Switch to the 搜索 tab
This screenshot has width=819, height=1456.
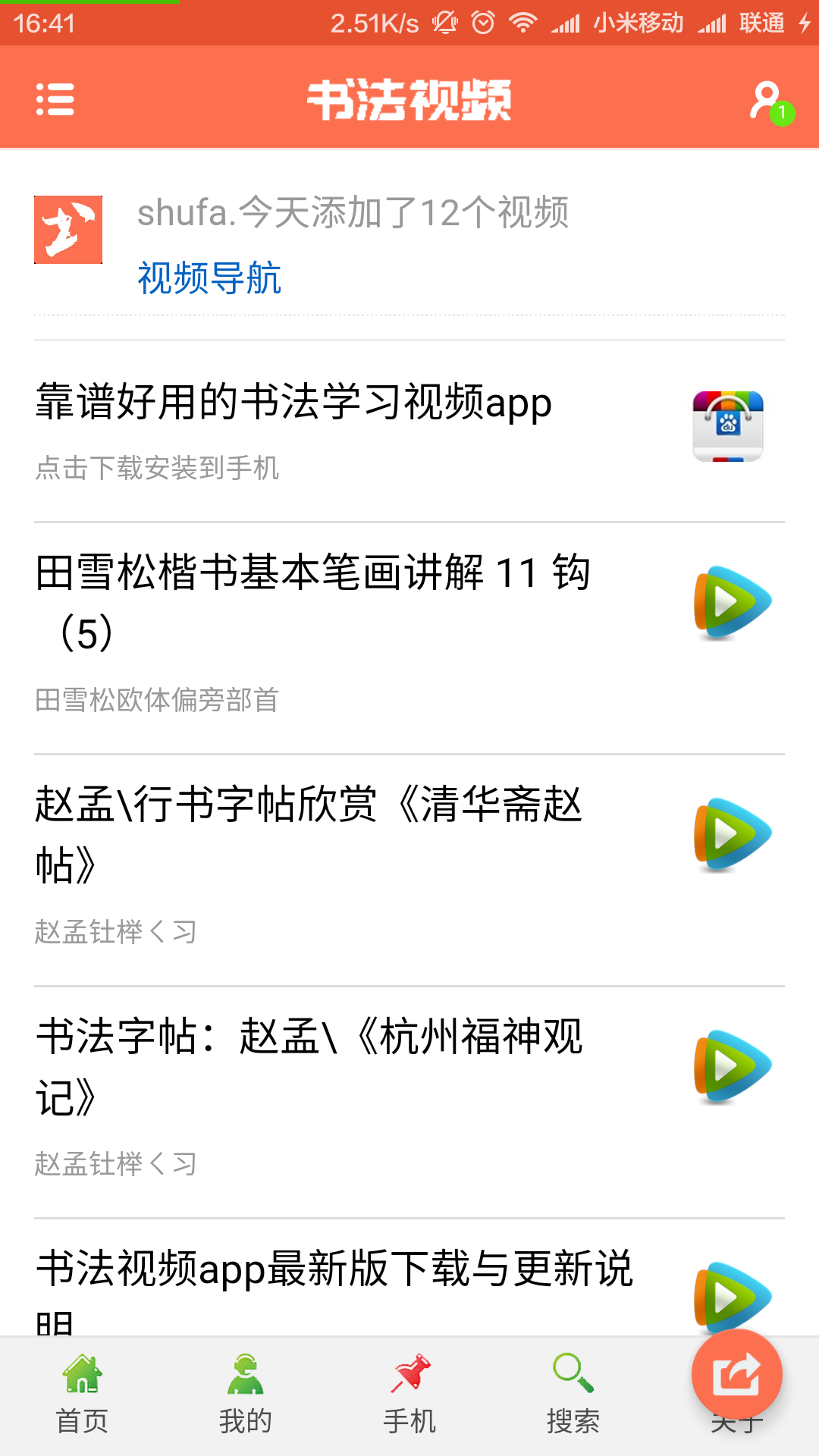tap(573, 1395)
